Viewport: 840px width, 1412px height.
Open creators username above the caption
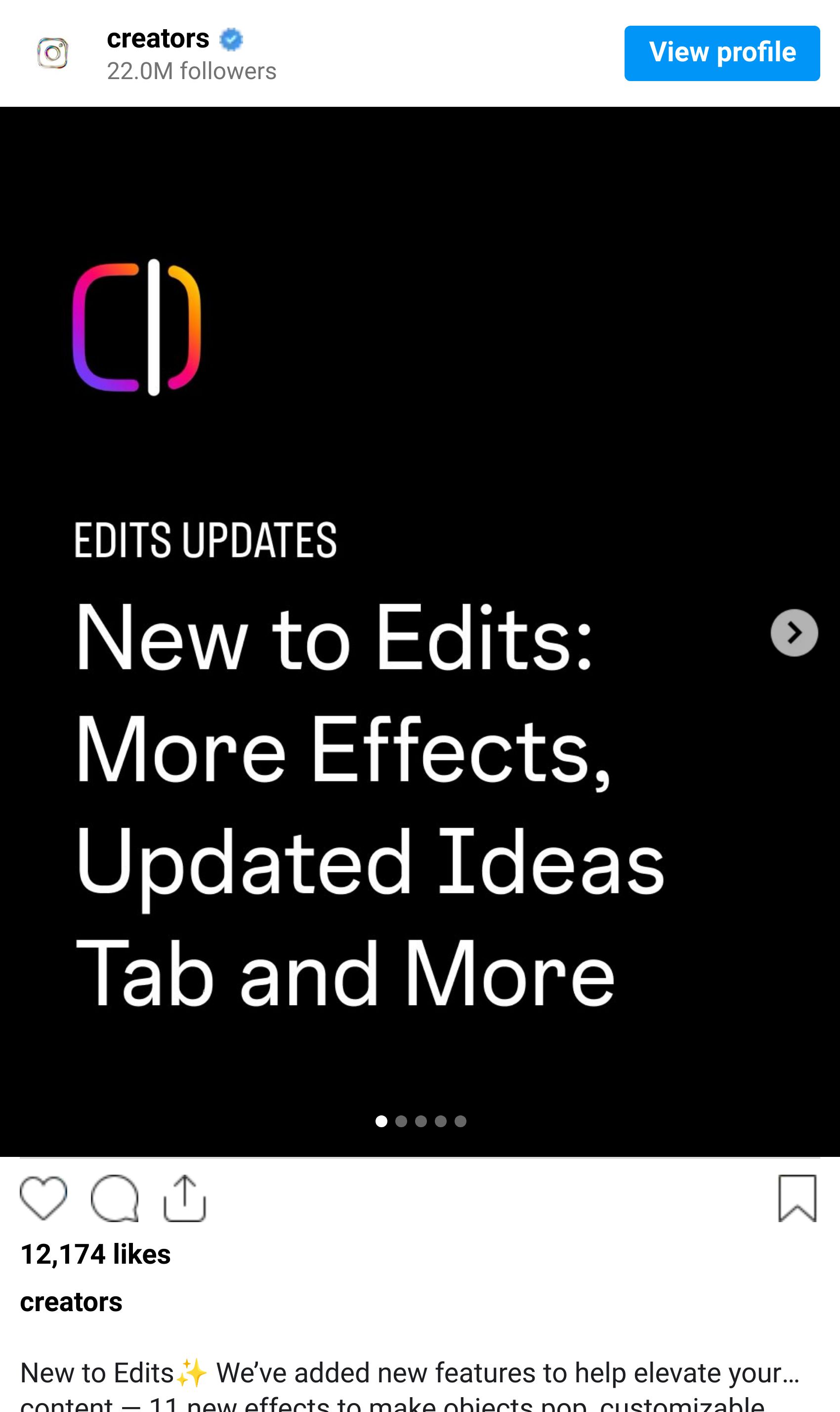(71, 1302)
